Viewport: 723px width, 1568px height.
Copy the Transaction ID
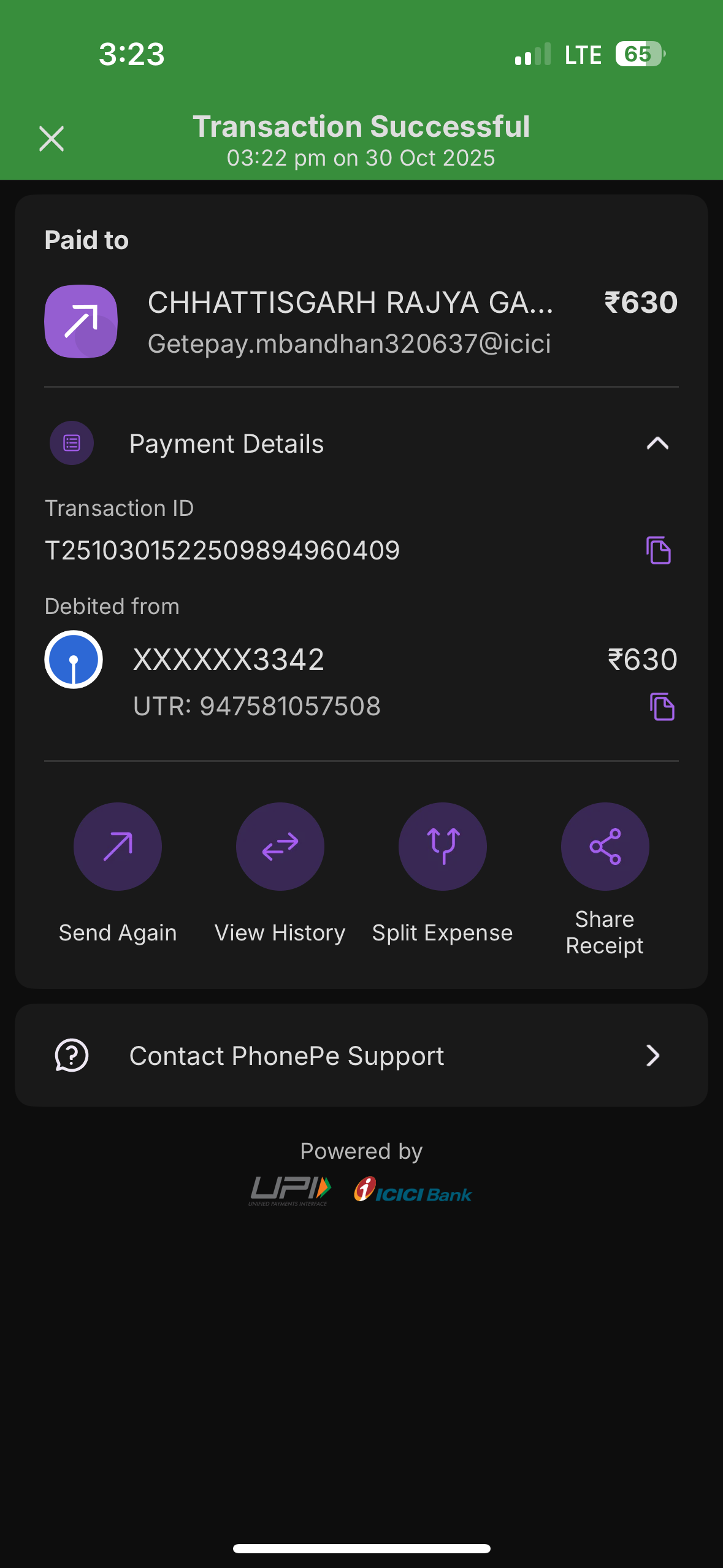tap(658, 550)
